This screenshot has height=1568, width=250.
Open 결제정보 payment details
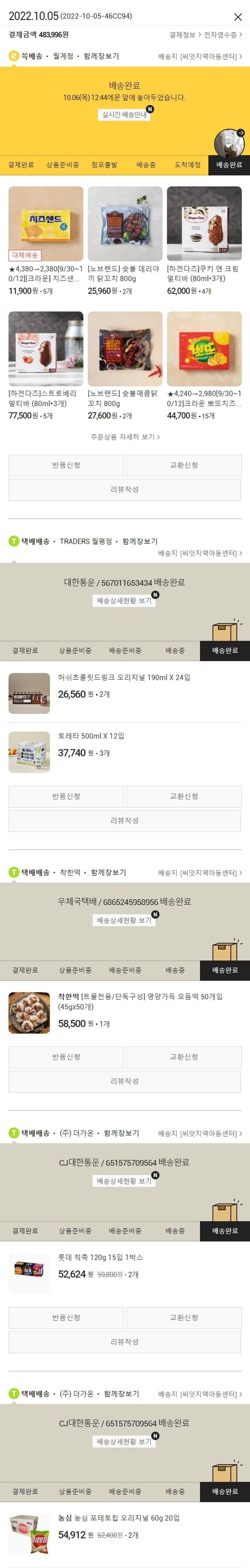(184, 35)
